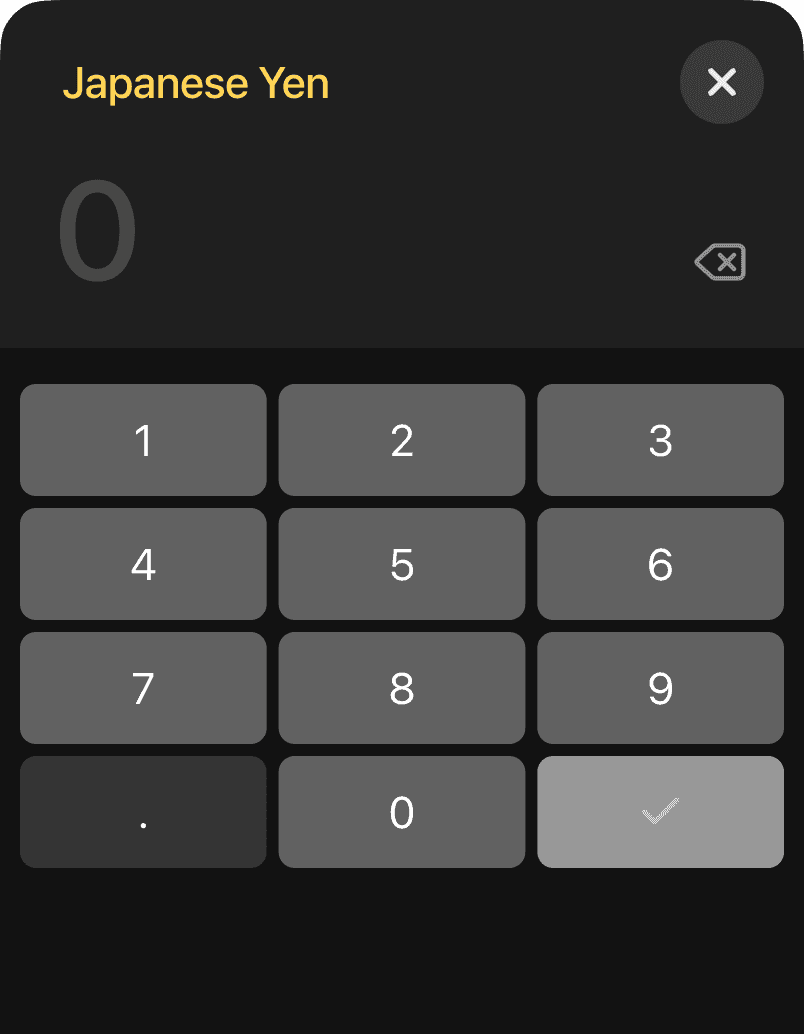Tap the 7 key
Screen dimensions: 804x1034
(143, 688)
